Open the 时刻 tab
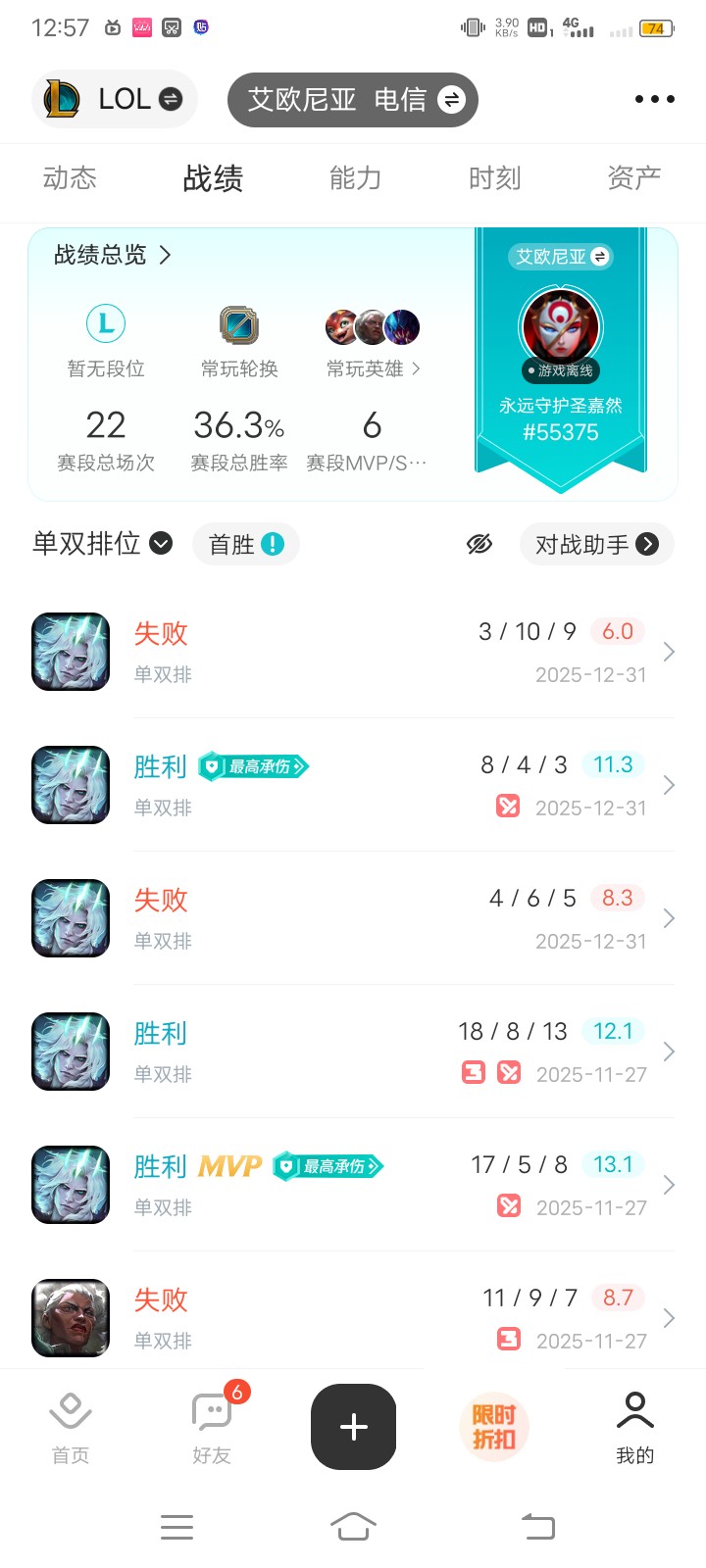Screen dimensions: 706x1568 pyautogui.click(x=494, y=177)
